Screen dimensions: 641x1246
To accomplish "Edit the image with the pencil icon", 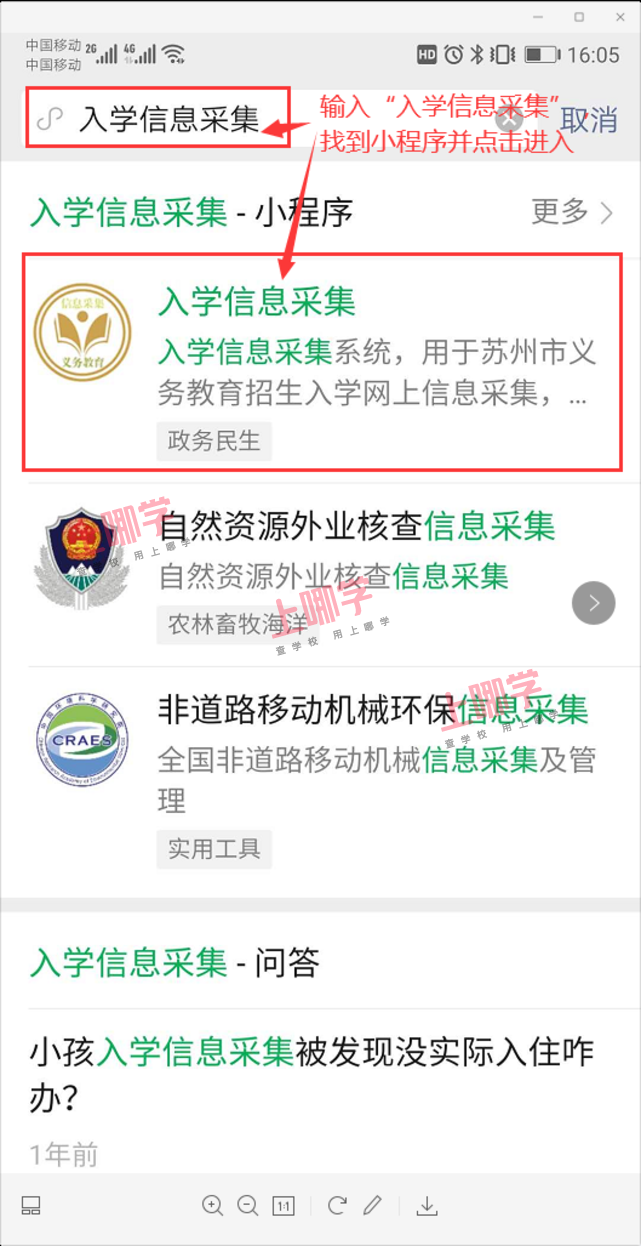I will coord(373,1205).
